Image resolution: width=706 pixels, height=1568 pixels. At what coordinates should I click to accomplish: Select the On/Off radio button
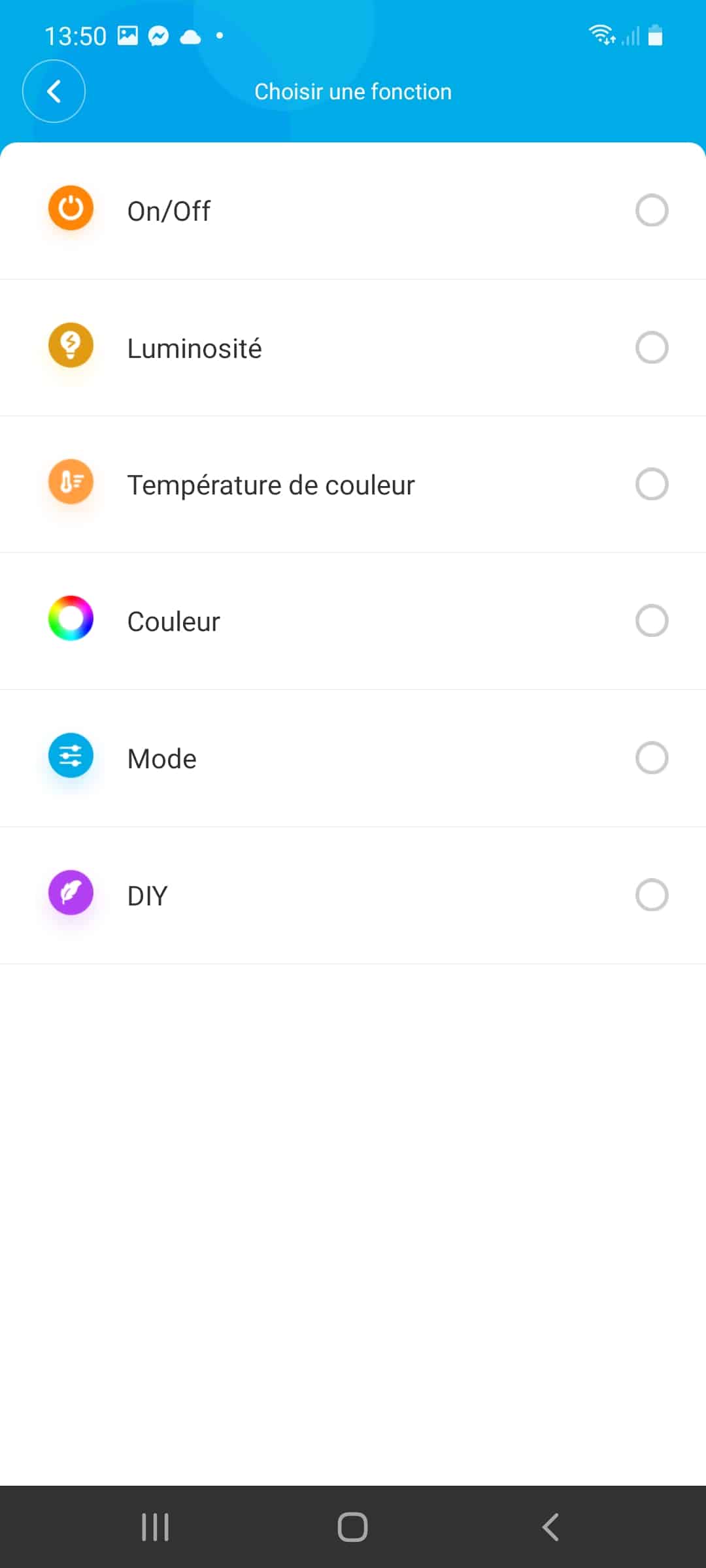[651, 210]
